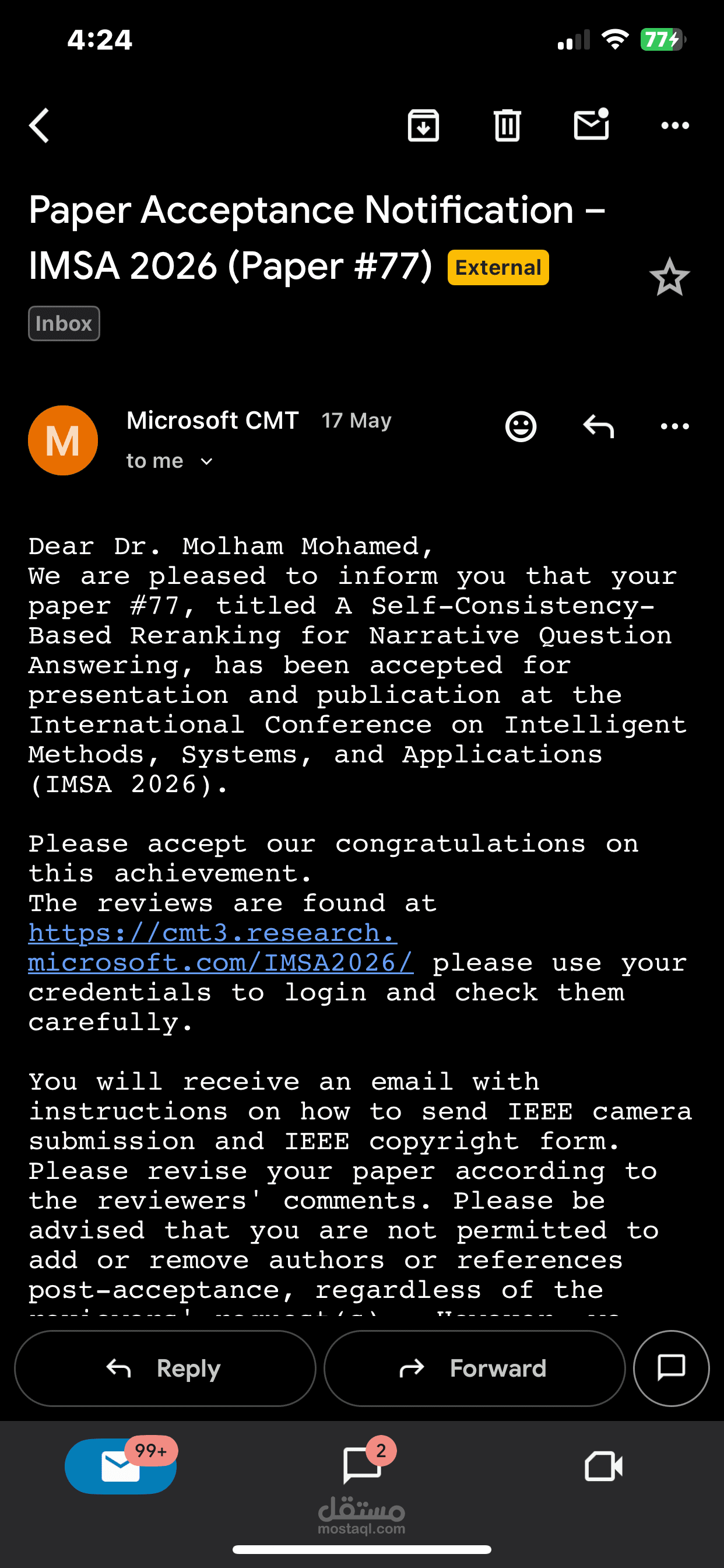Forward this email
This screenshot has height=1568, width=724.
pyautogui.click(x=474, y=1368)
